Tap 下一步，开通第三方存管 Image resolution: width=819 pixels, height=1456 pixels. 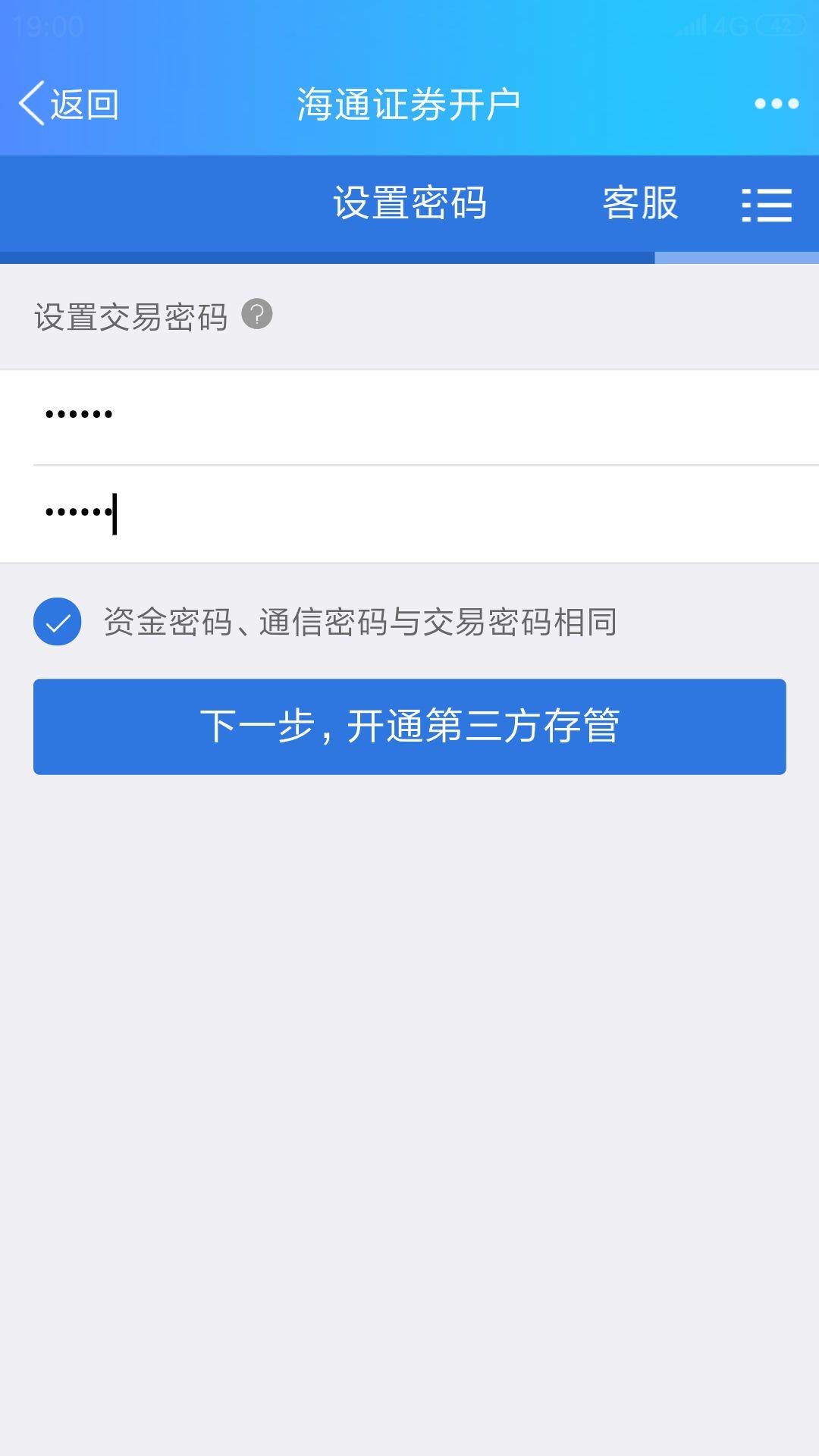pos(409,726)
